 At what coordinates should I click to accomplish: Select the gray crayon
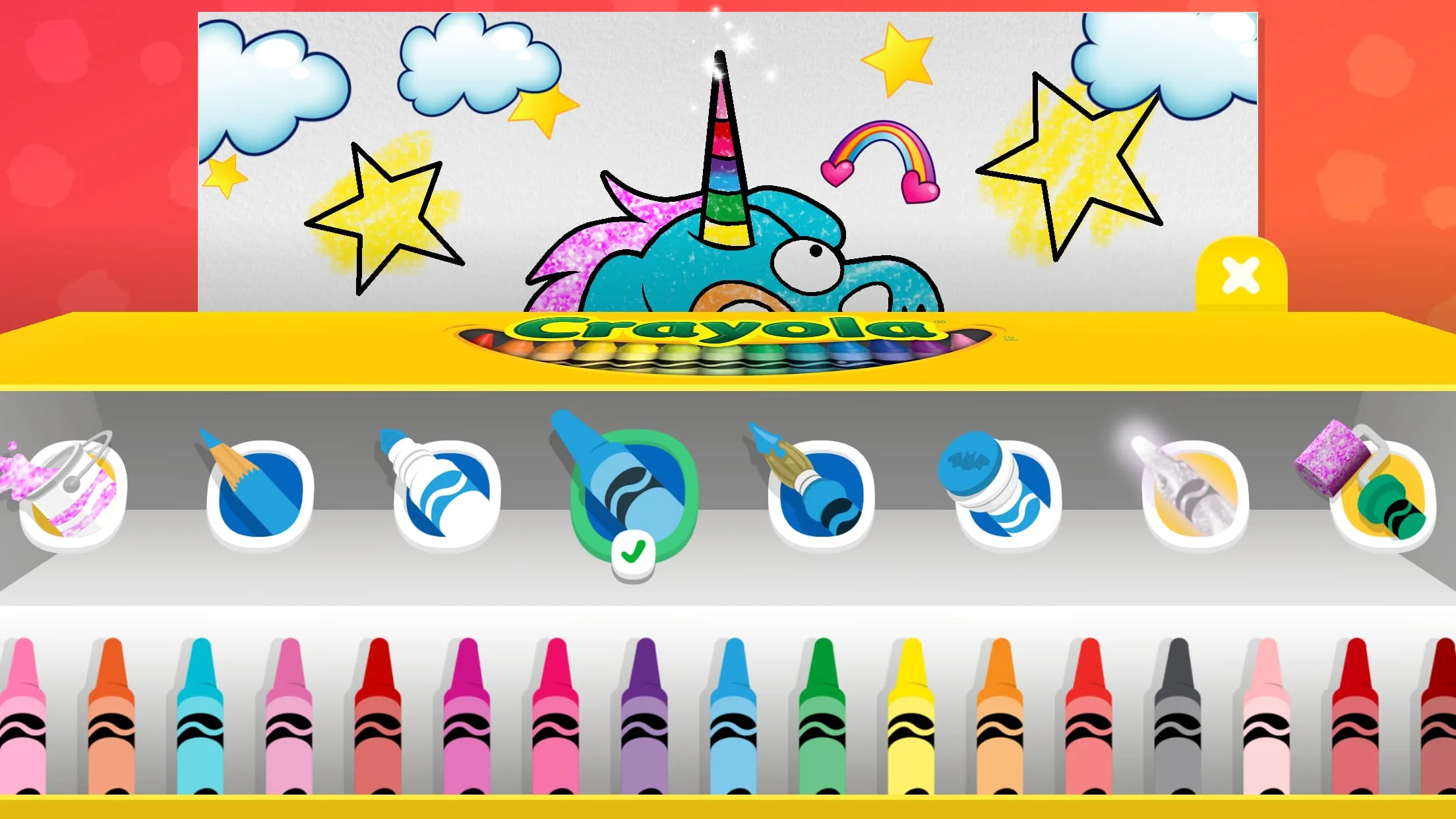pos(1178,719)
